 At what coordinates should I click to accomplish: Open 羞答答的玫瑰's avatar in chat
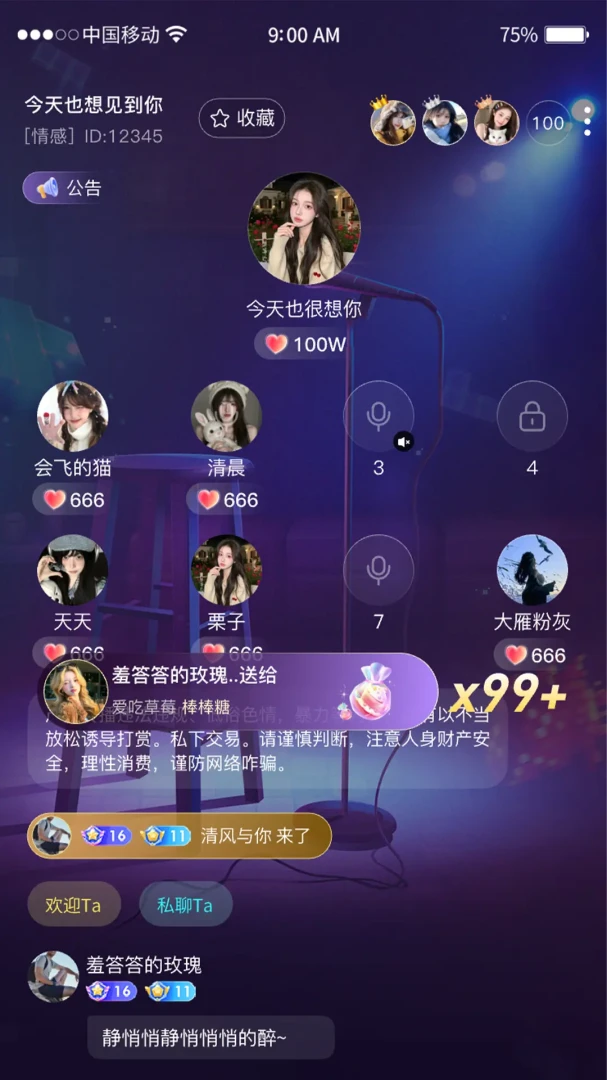click(53, 977)
